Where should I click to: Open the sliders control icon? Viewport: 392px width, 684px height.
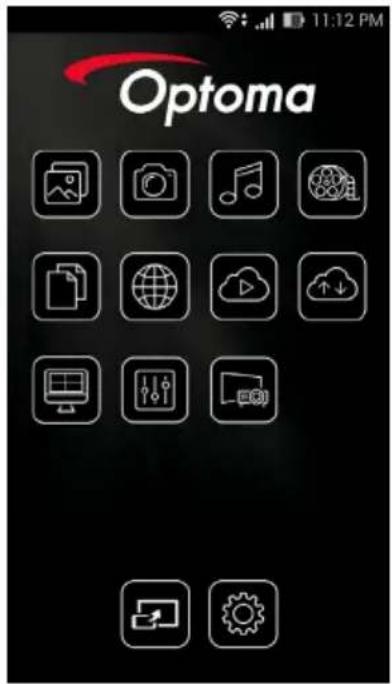point(155,390)
